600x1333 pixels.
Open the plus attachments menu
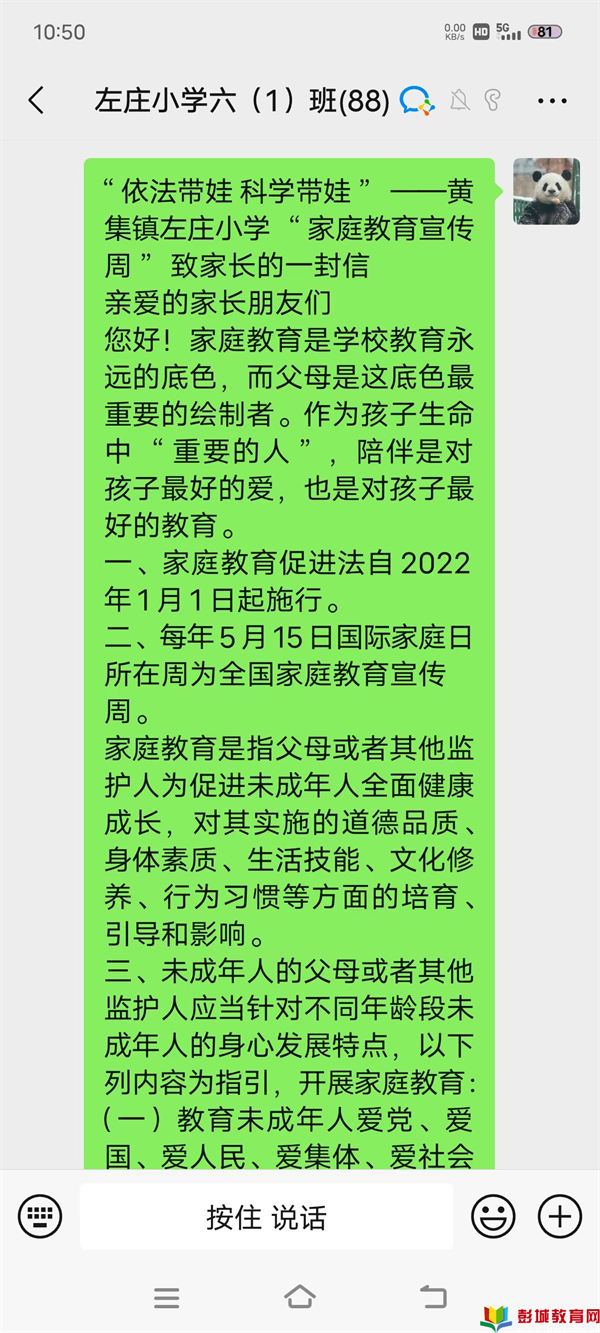(x=560, y=1216)
